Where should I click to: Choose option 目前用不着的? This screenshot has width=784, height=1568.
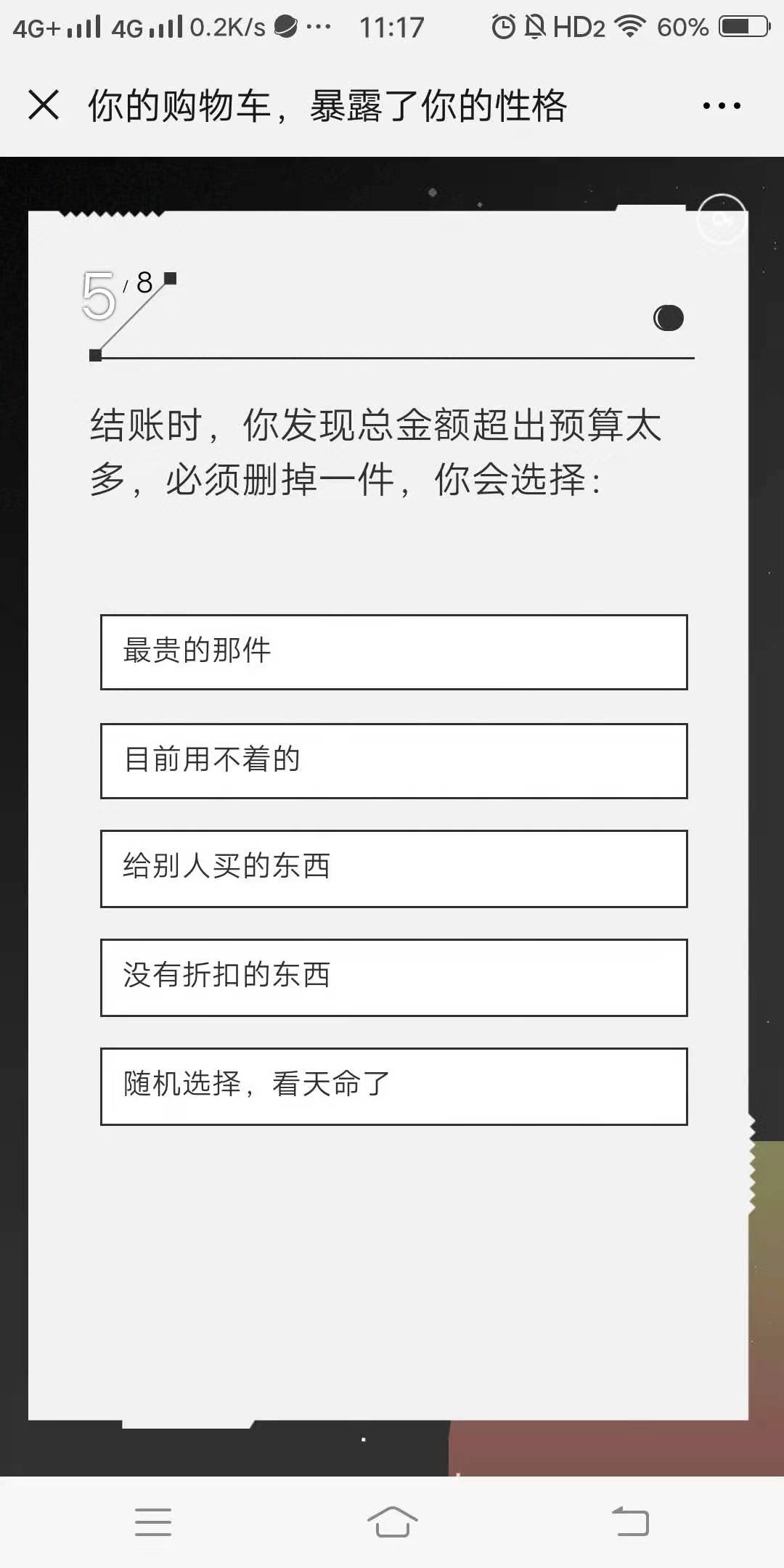click(x=393, y=761)
